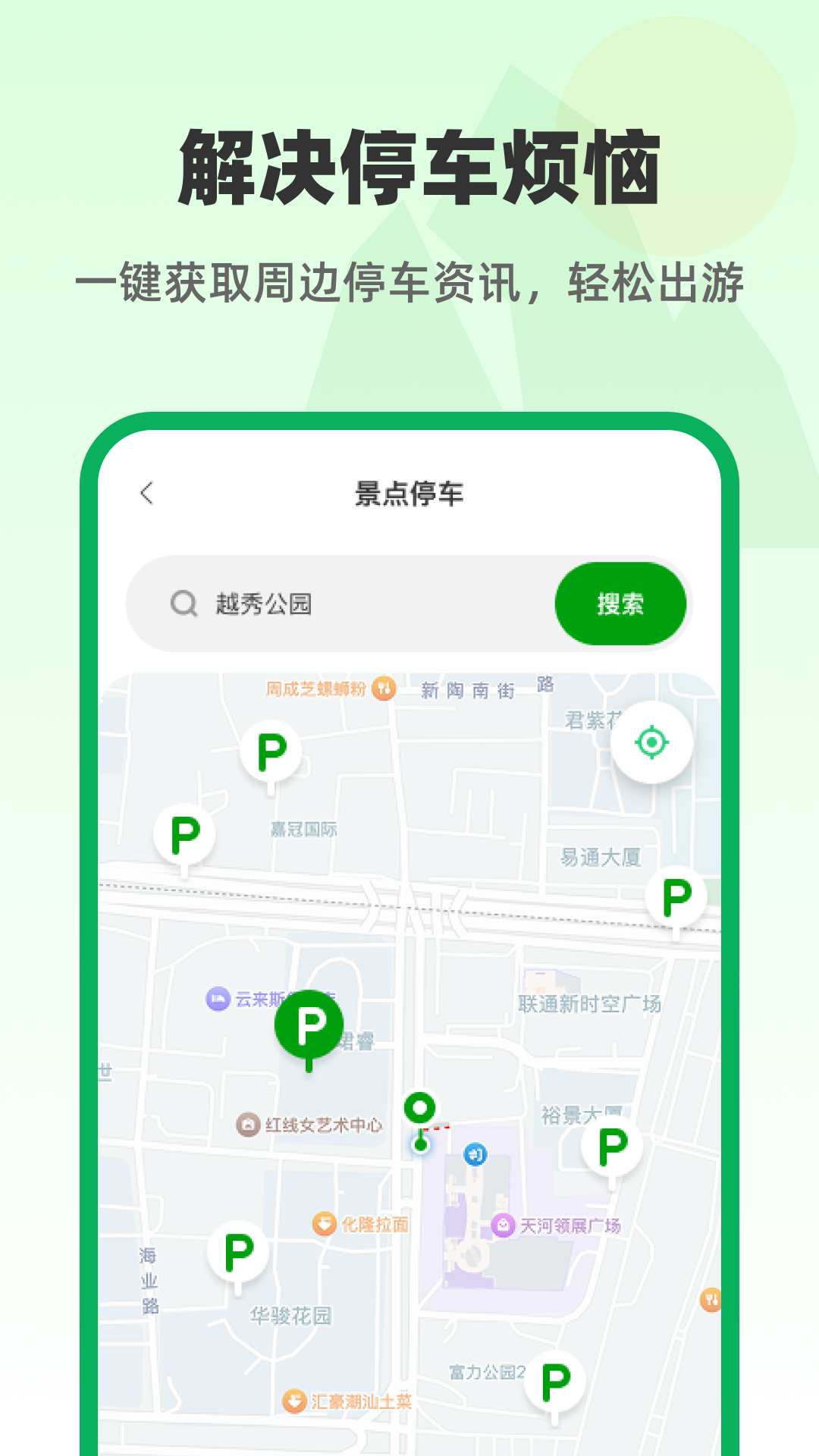Viewport: 819px width, 1456px height.
Task: Select the parking marker beside 裕景大厦
Action: tap(611, 1145)
